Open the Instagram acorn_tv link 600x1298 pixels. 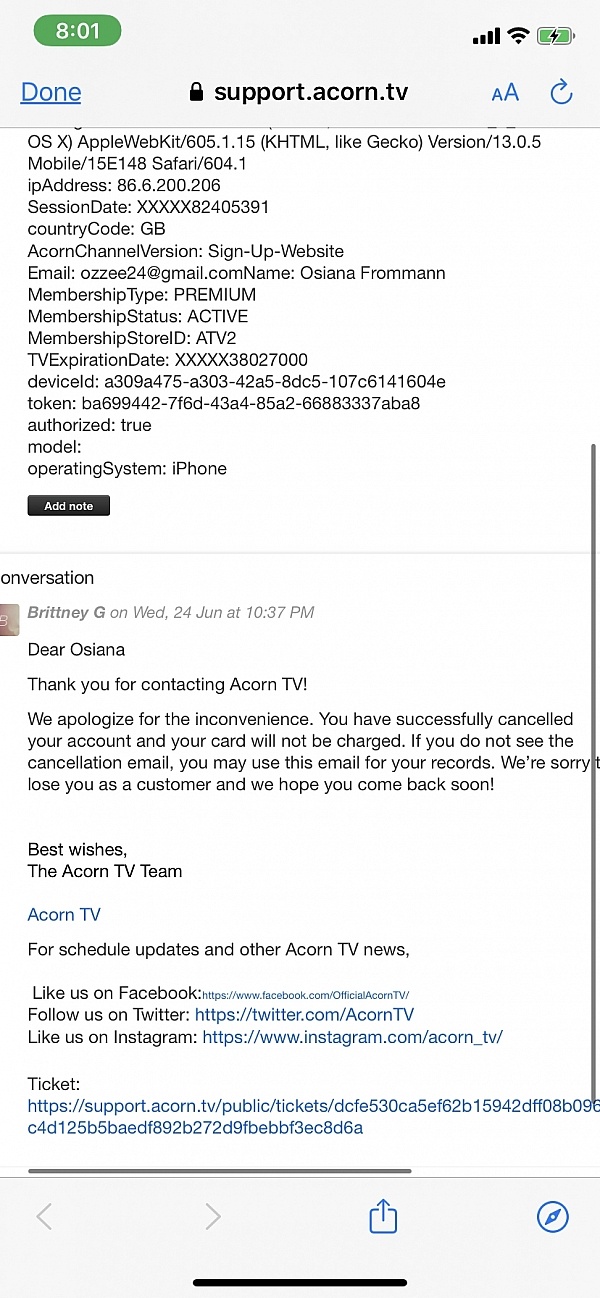(352, 1037)
